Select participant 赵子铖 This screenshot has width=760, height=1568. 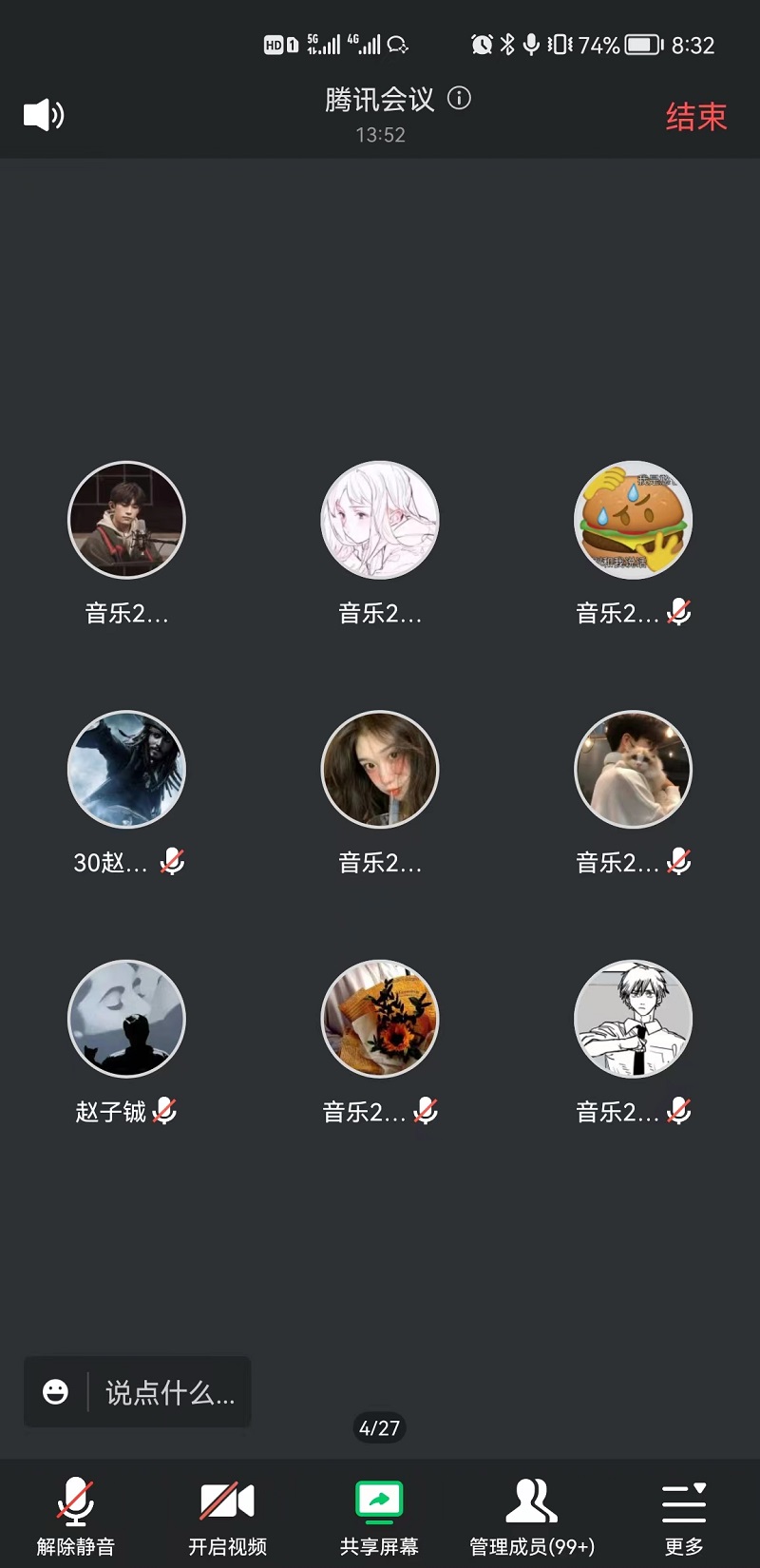click(126, 1019)
